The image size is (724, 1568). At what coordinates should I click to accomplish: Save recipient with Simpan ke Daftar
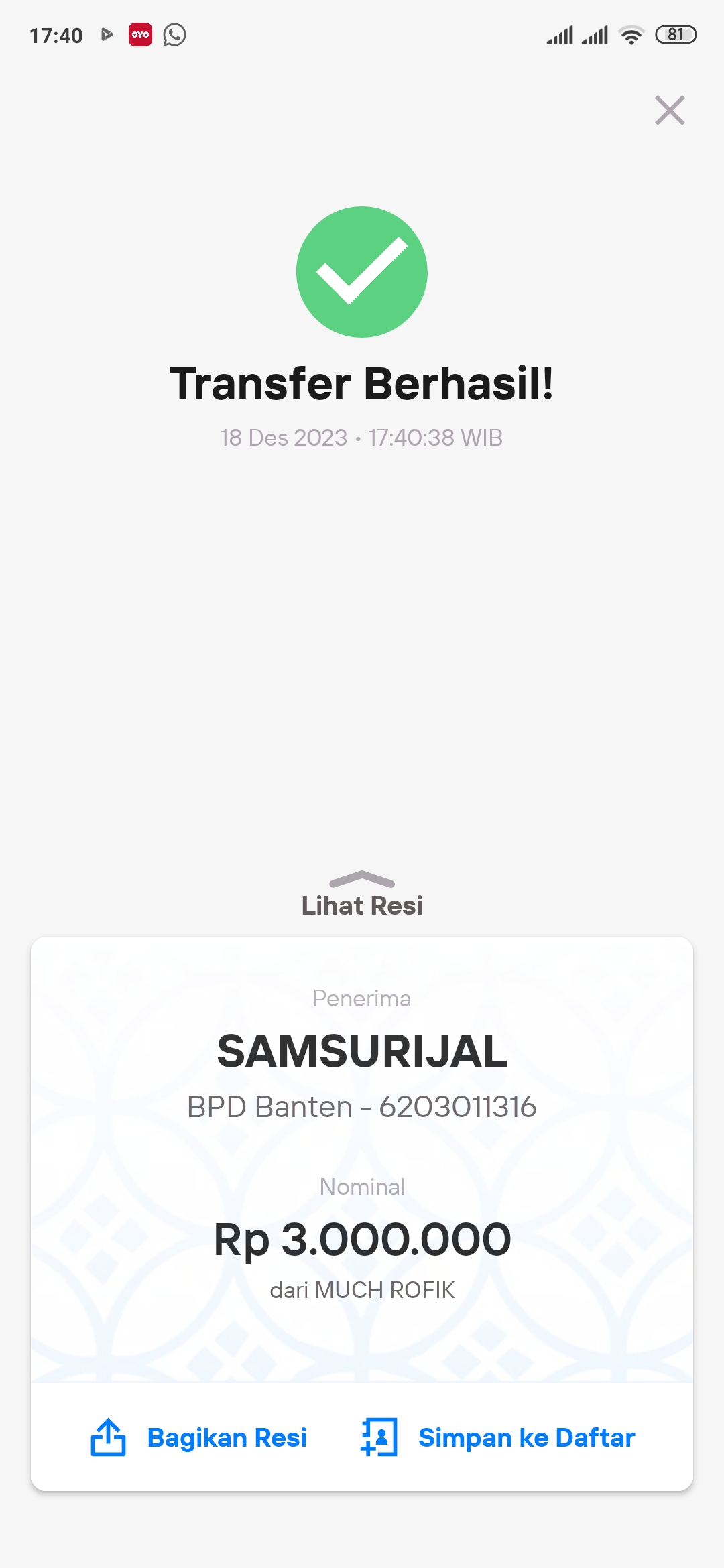[498, 1438]
